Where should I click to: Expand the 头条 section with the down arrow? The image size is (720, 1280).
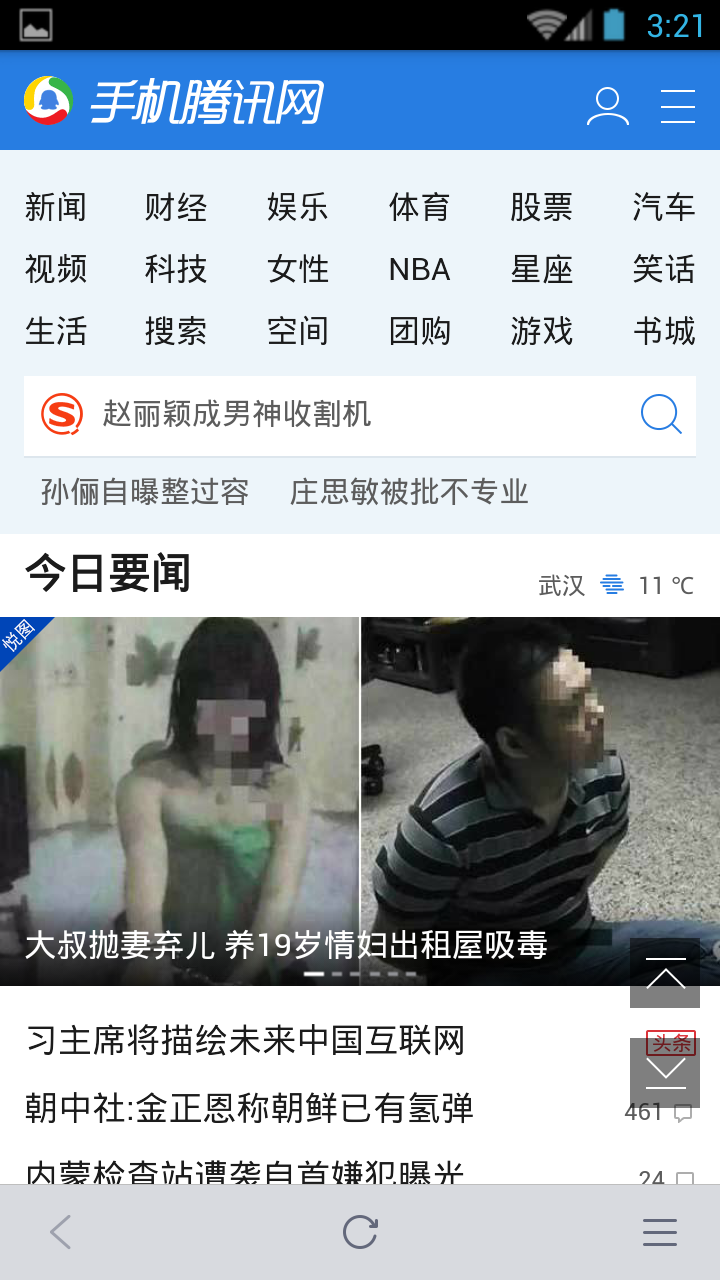[664, 1070]
